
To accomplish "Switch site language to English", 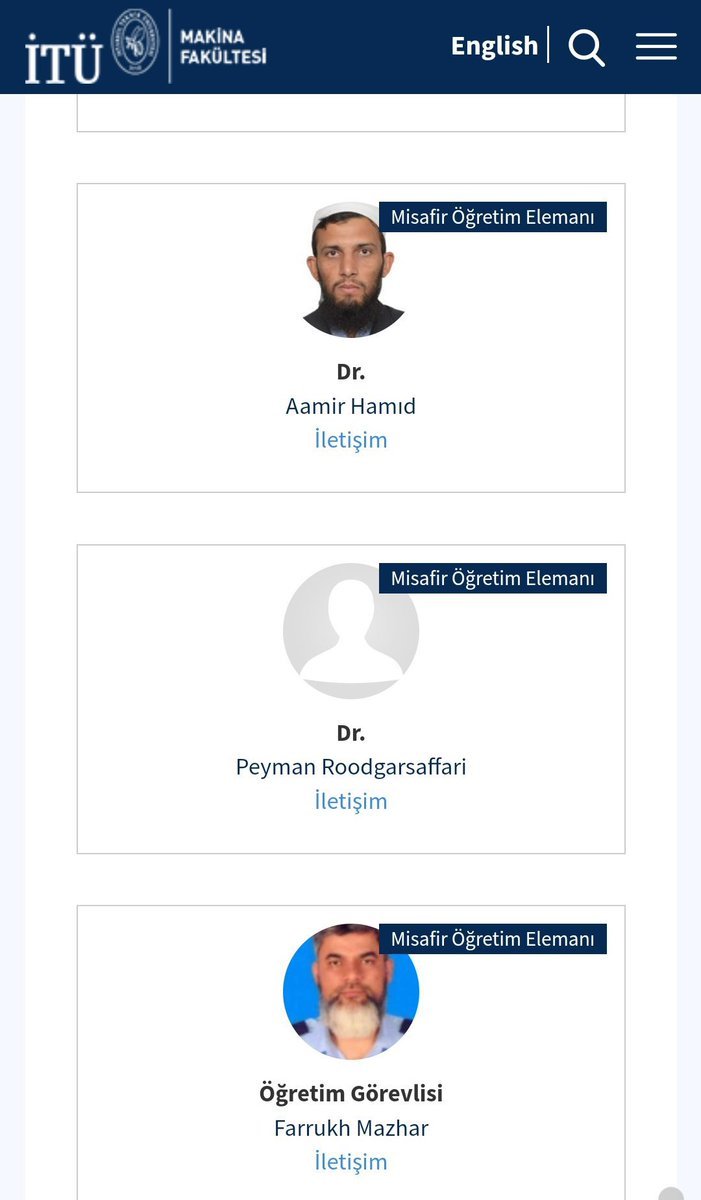I will 494,46.
